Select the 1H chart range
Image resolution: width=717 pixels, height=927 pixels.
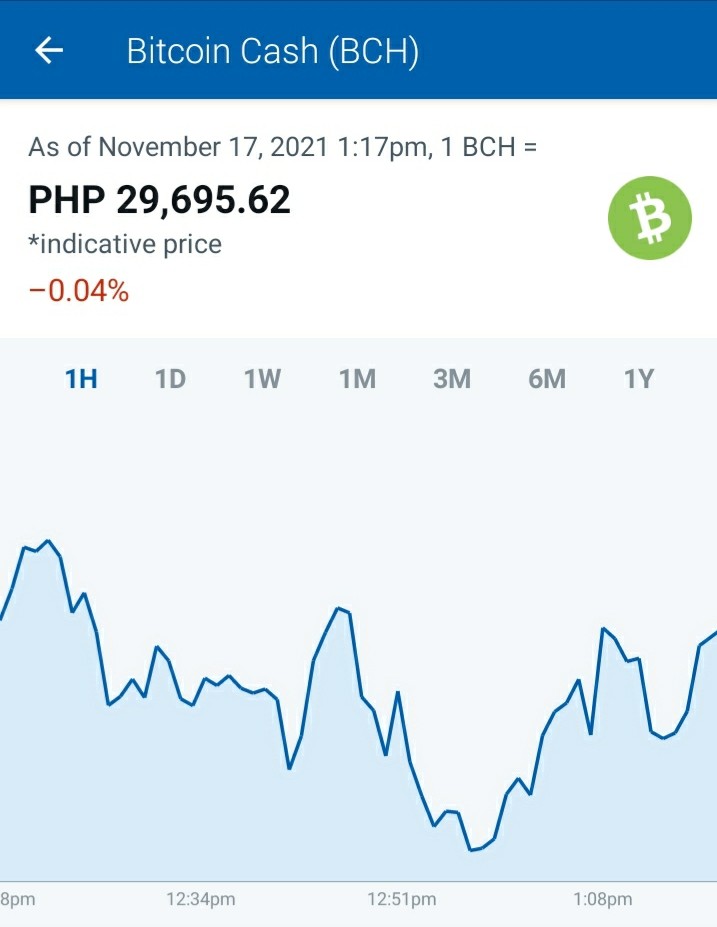click(x=81, y=379)
